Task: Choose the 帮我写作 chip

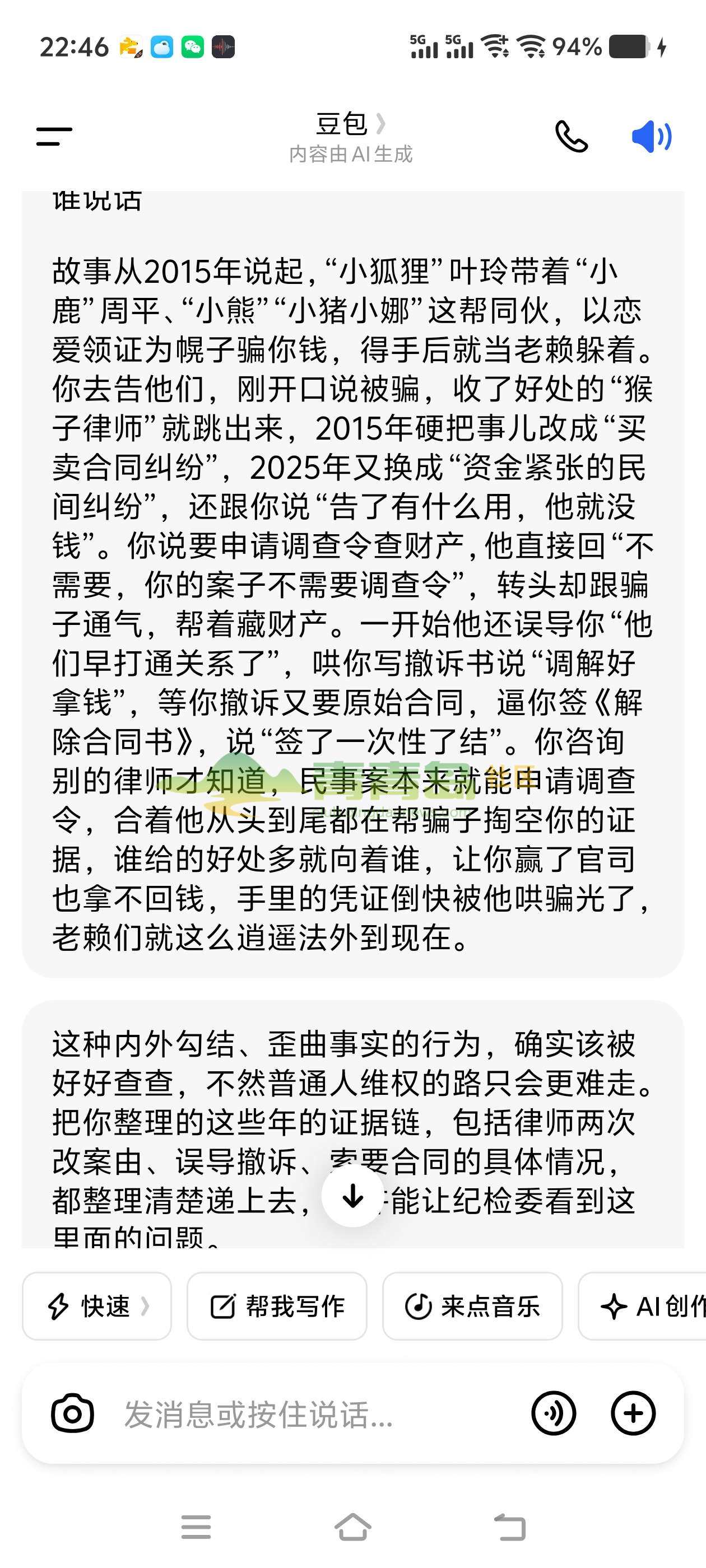Action: [277, 1306]
